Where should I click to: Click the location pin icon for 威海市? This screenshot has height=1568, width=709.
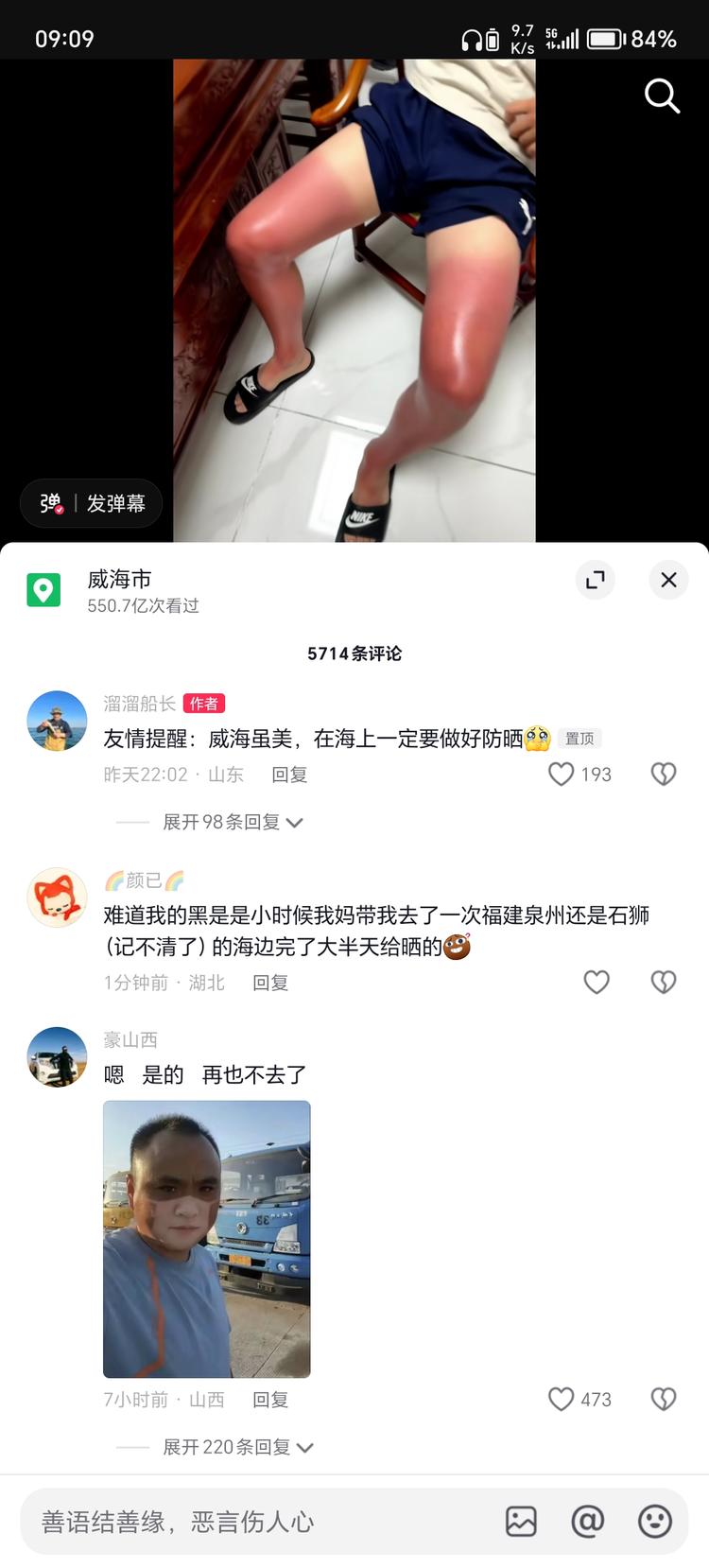click(x=43, y=580)
